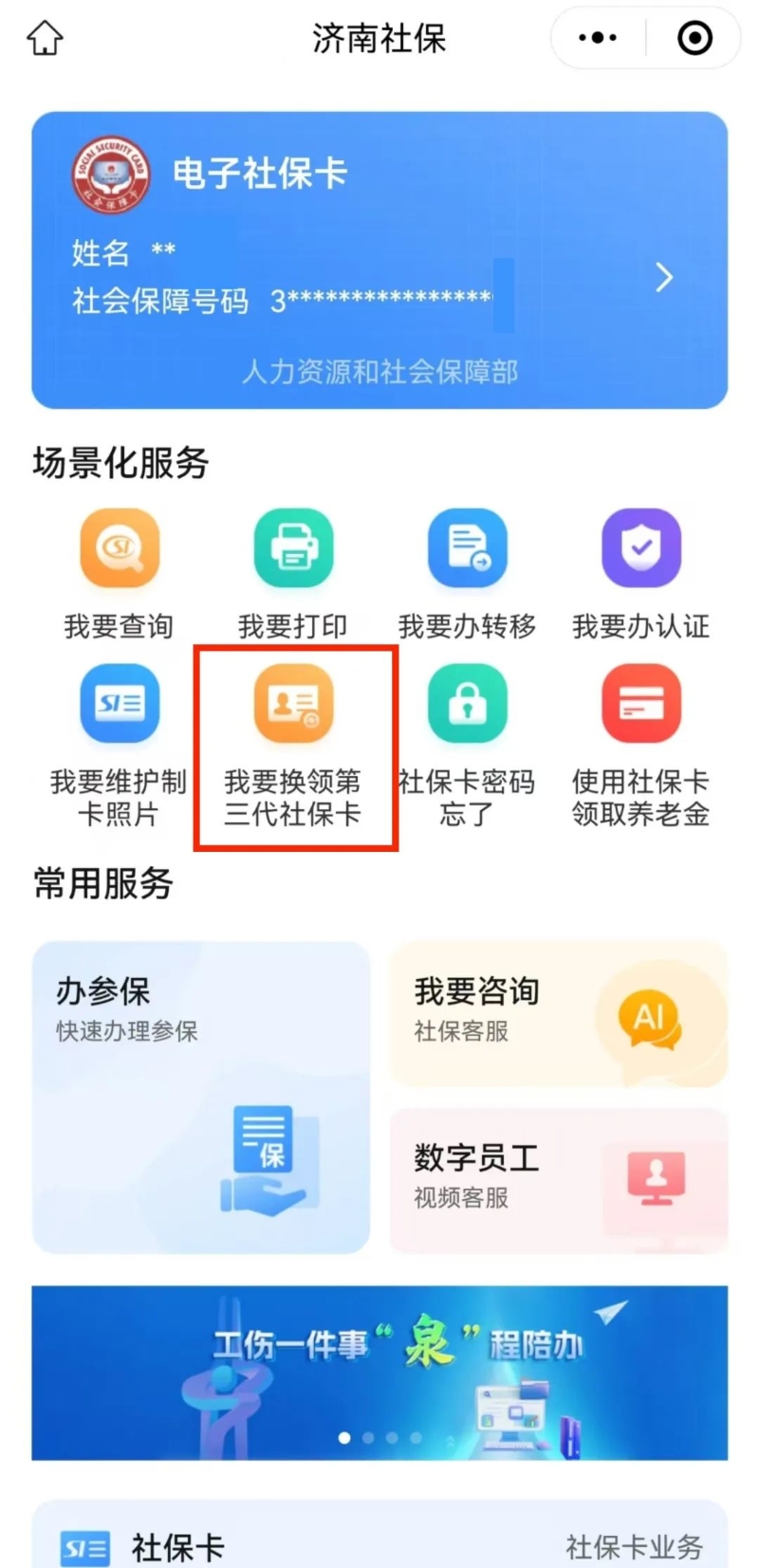Image resolution: width=759 pixels, height=1568 pixels.
Task: Close the mini program with the circle button
Action: [694, 39]
